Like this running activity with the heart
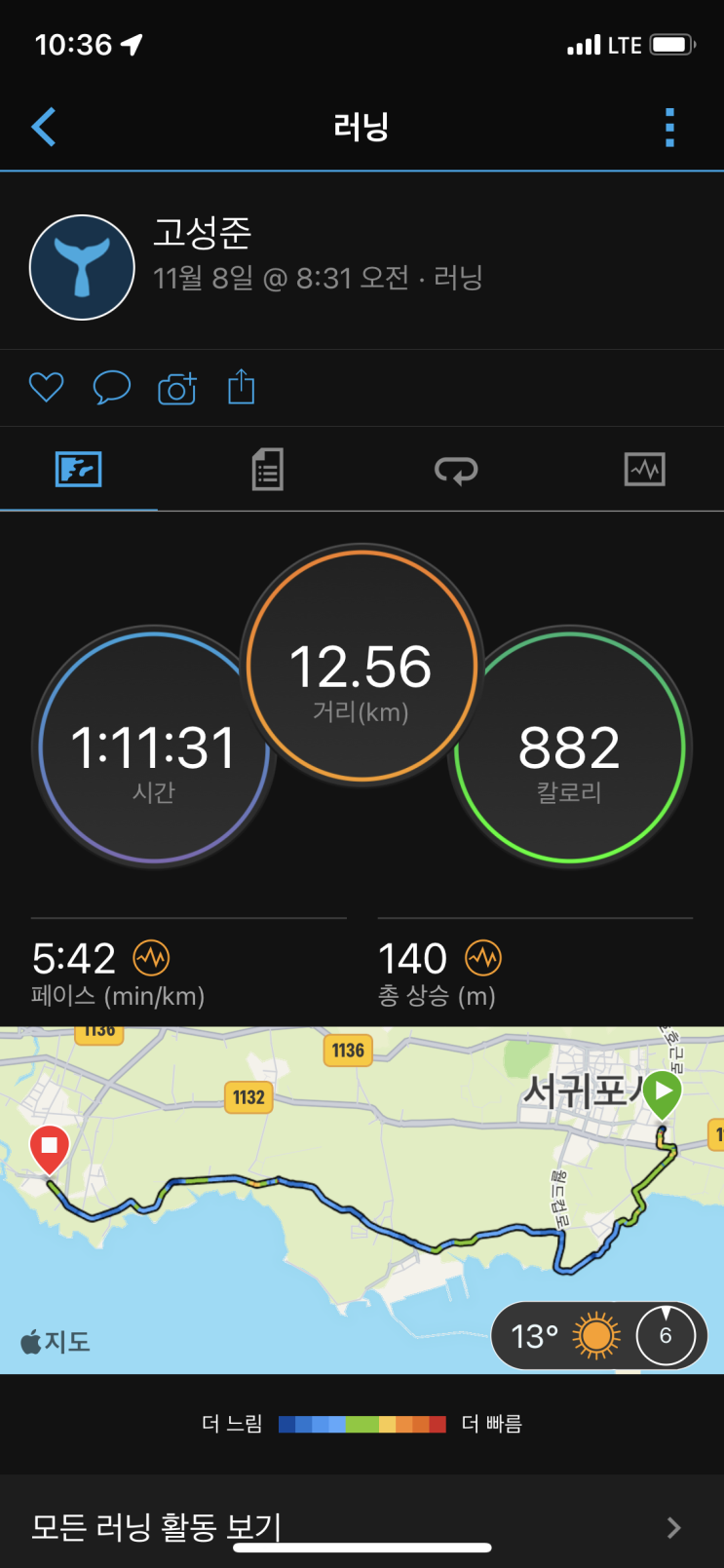 [x=46, y=388]
